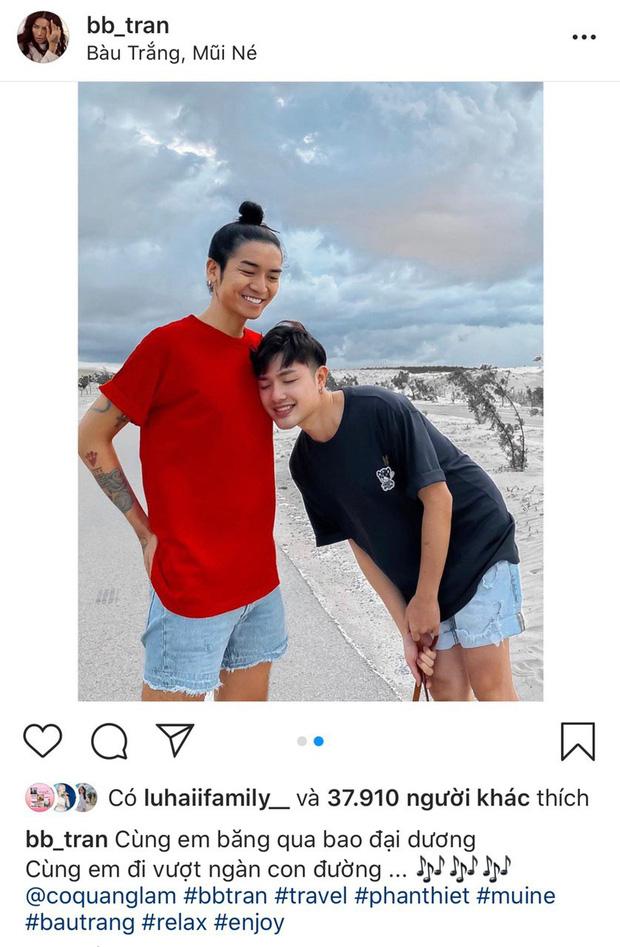Open the post's three-dot options menu
Image resolution: width=620 pixels, height=947 pixels.
click(584, 37)
